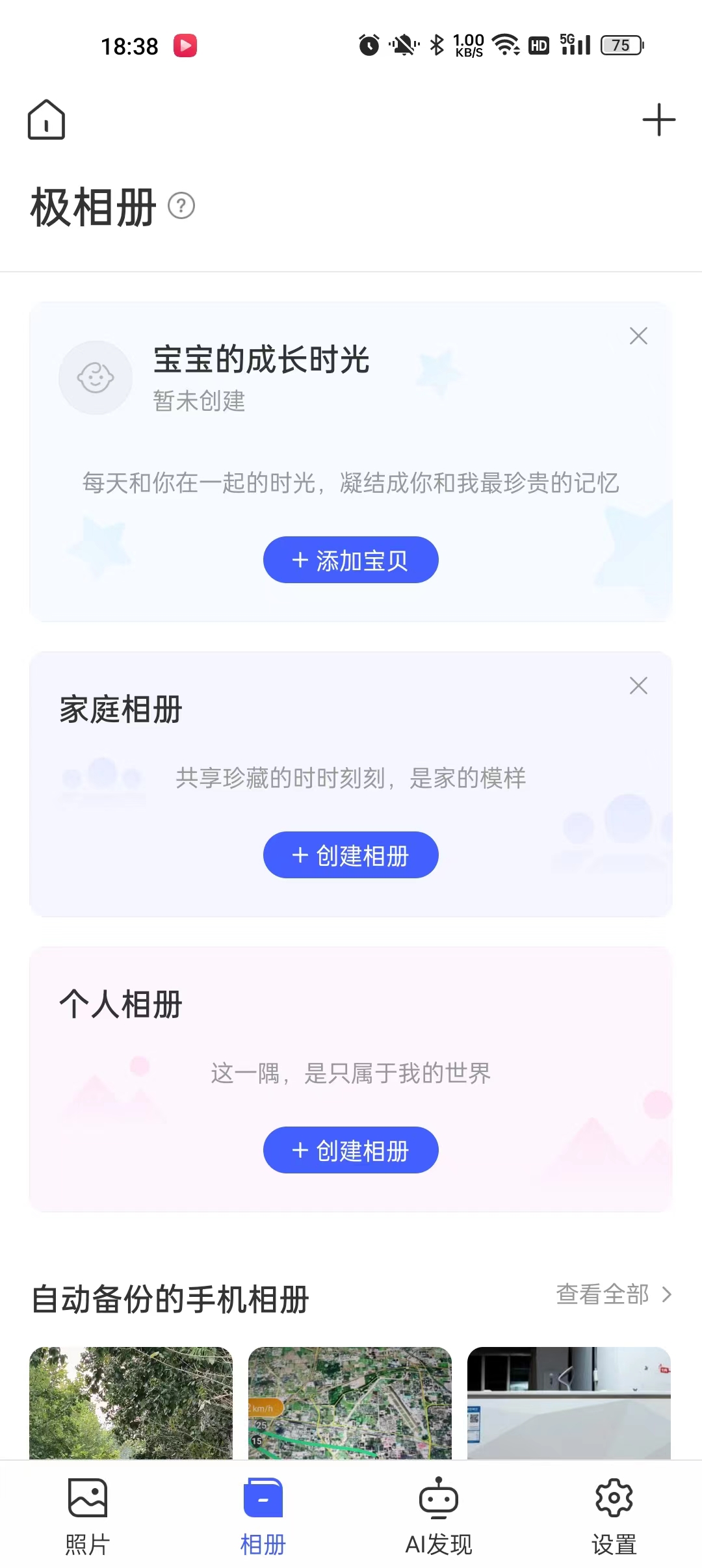
Task: Tap 添加宝贝 to add a baby
Action: click(350, 560)
